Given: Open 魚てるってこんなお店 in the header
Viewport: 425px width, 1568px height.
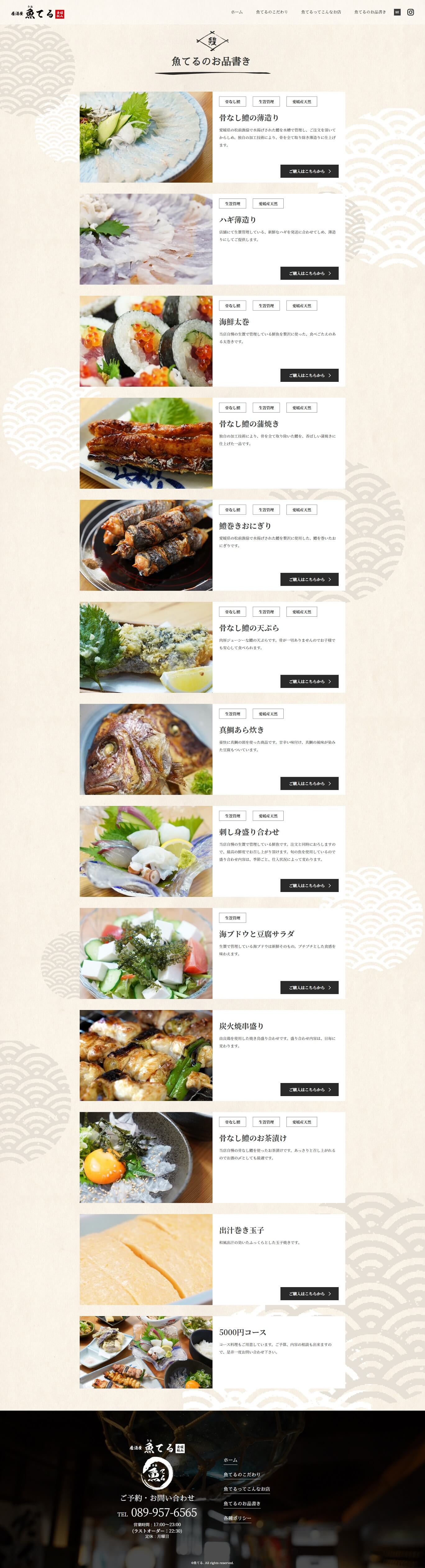Looking at the screenshot, I should tap(321, 12).
